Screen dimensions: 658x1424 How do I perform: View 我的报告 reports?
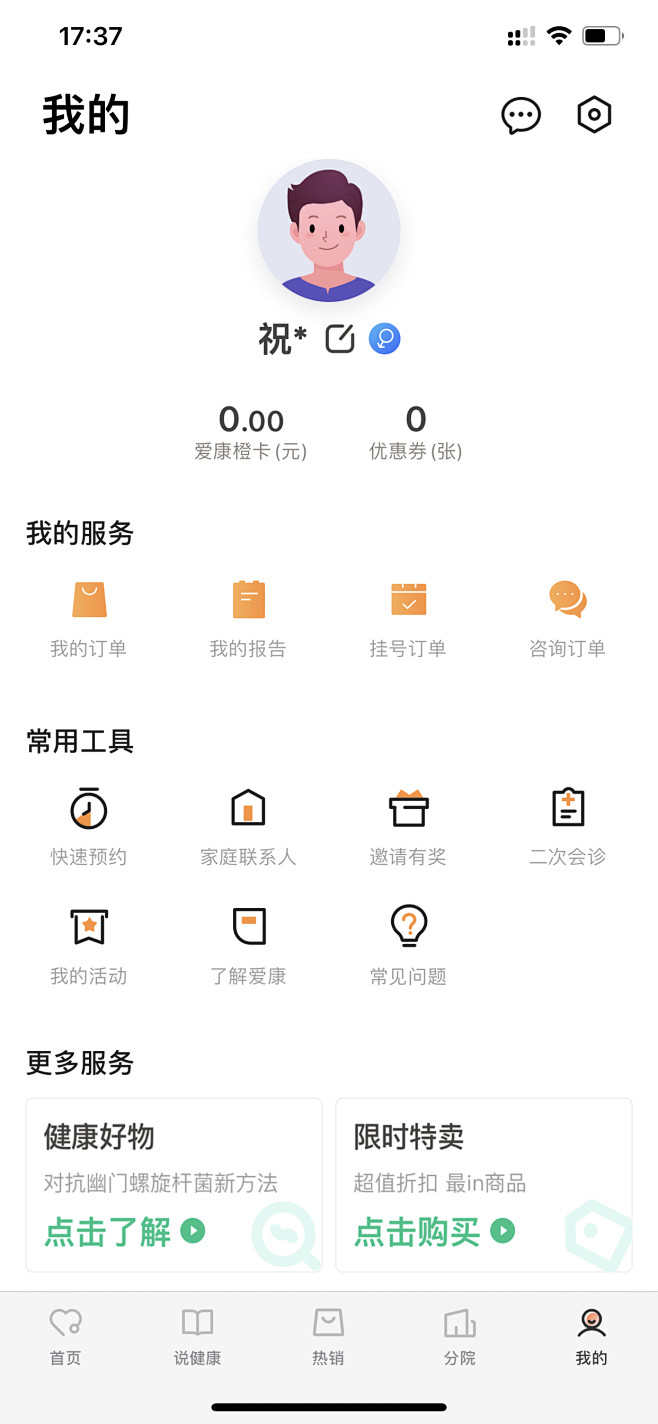click(248, 619)
